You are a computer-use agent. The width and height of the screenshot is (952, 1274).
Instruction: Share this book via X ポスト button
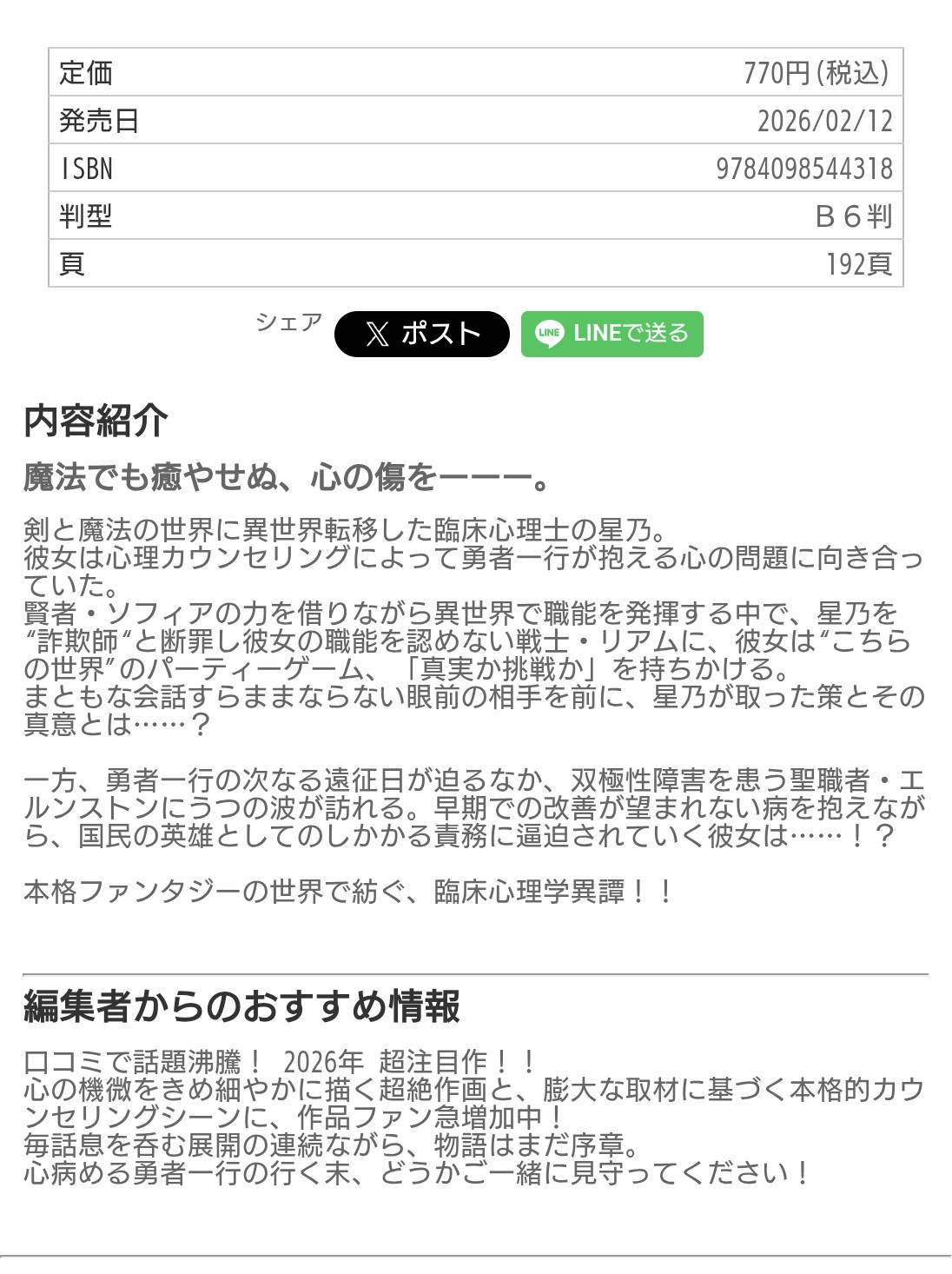(x=421, y=334)
